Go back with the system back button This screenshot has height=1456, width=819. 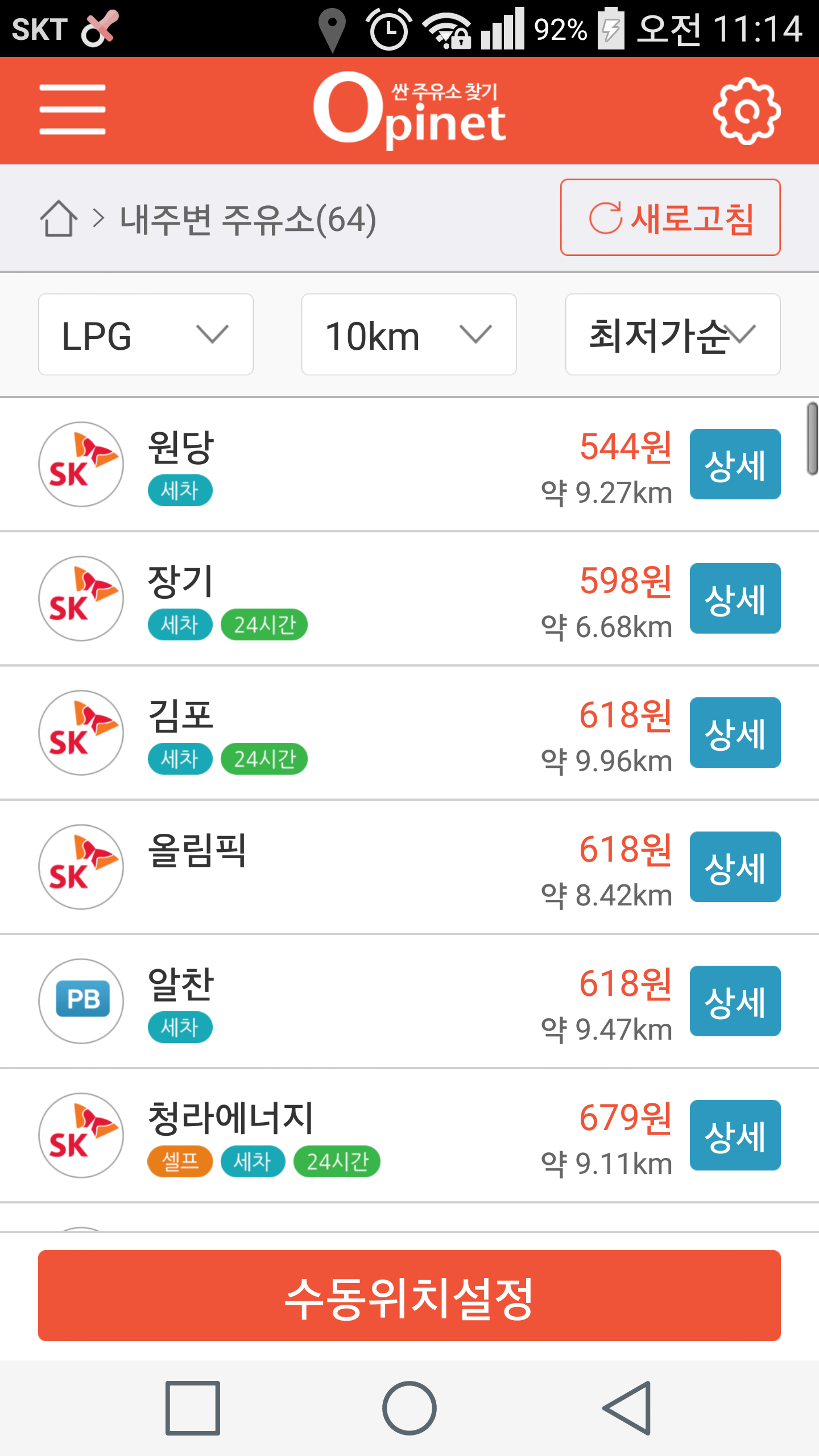pos(626,1408)
